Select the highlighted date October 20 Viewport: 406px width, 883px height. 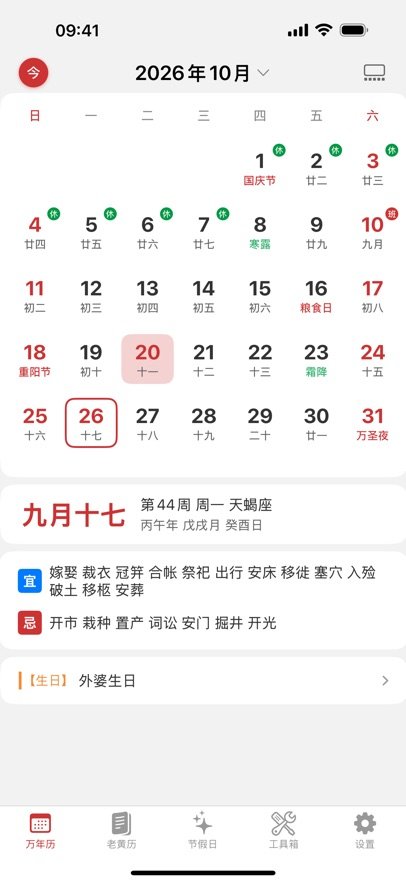148,359
